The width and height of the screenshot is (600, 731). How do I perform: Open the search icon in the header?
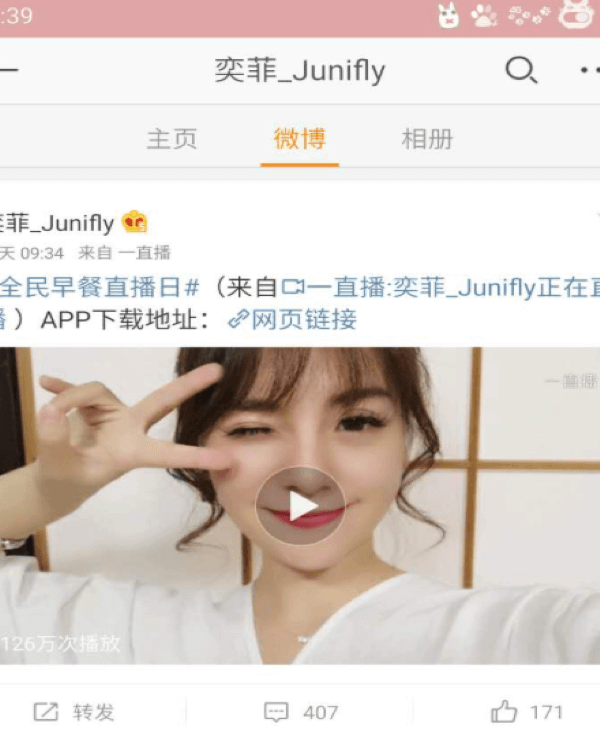point(521,70)
